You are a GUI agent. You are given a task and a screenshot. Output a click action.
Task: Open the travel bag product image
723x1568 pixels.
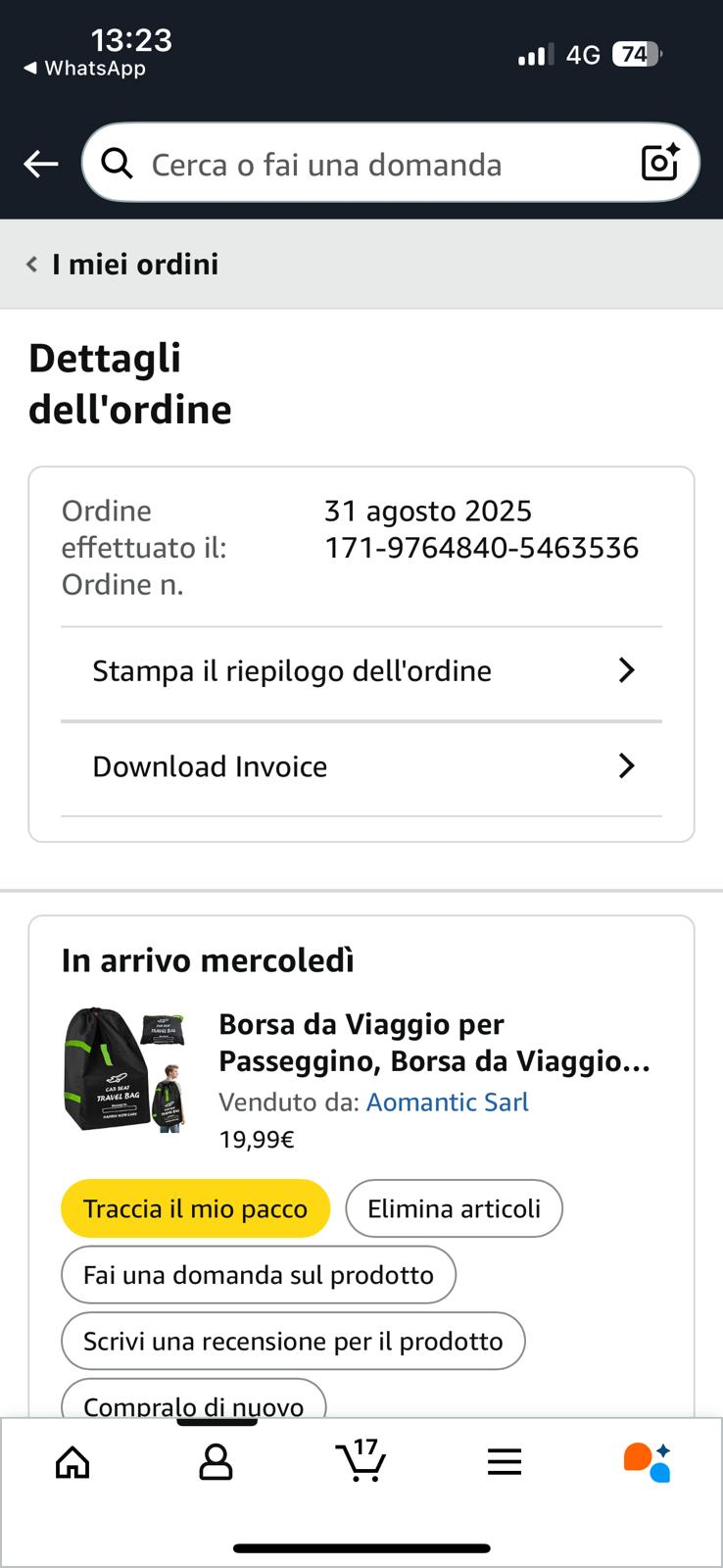125,1069
